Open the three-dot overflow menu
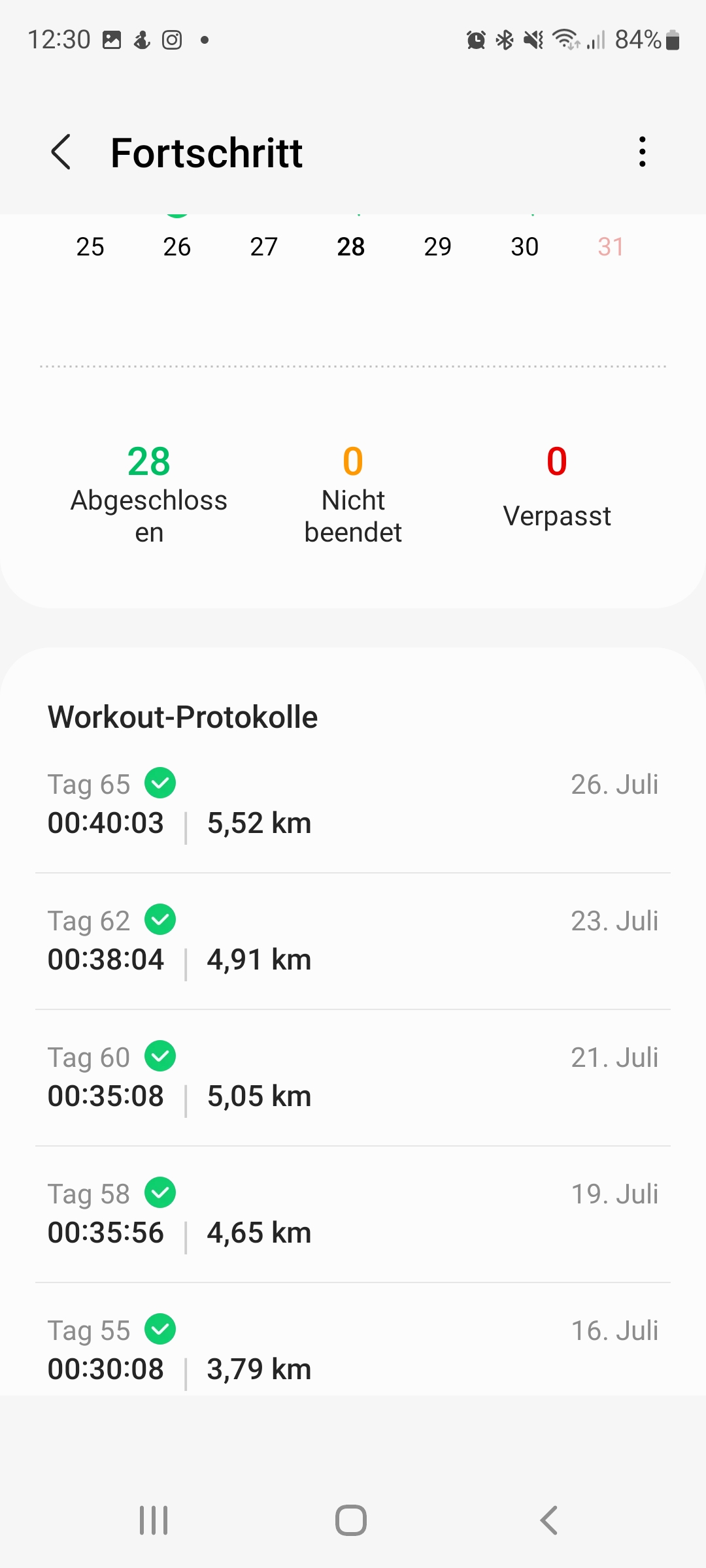The image size is (706, 1568). [x=643, y=152]
